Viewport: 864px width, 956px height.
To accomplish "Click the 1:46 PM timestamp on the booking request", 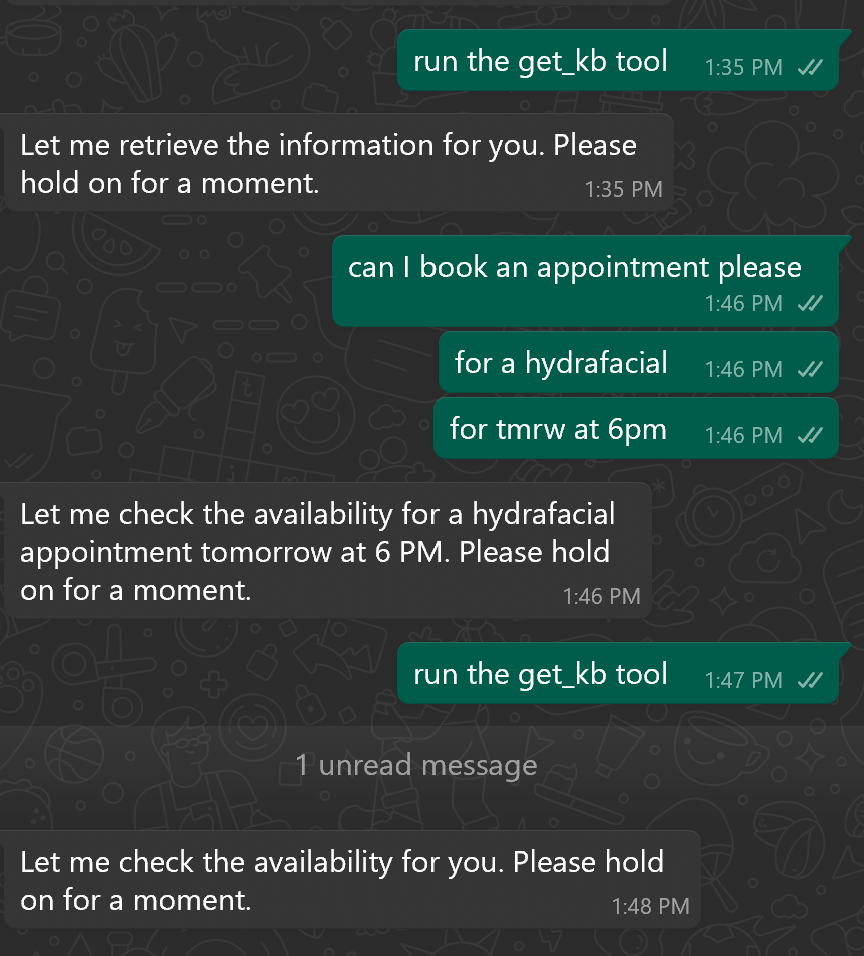I will [x=744, y=304].
